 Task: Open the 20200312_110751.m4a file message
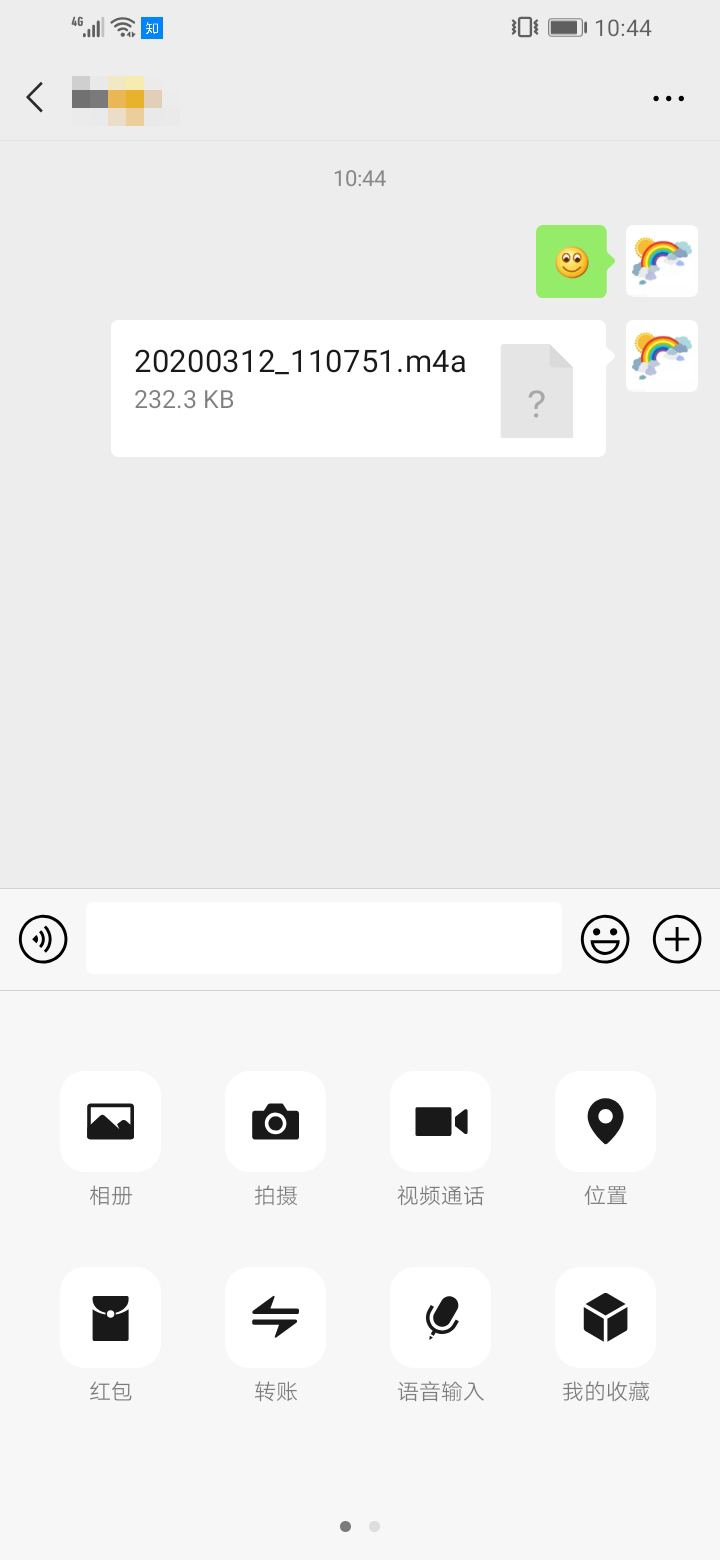(358, 388)
